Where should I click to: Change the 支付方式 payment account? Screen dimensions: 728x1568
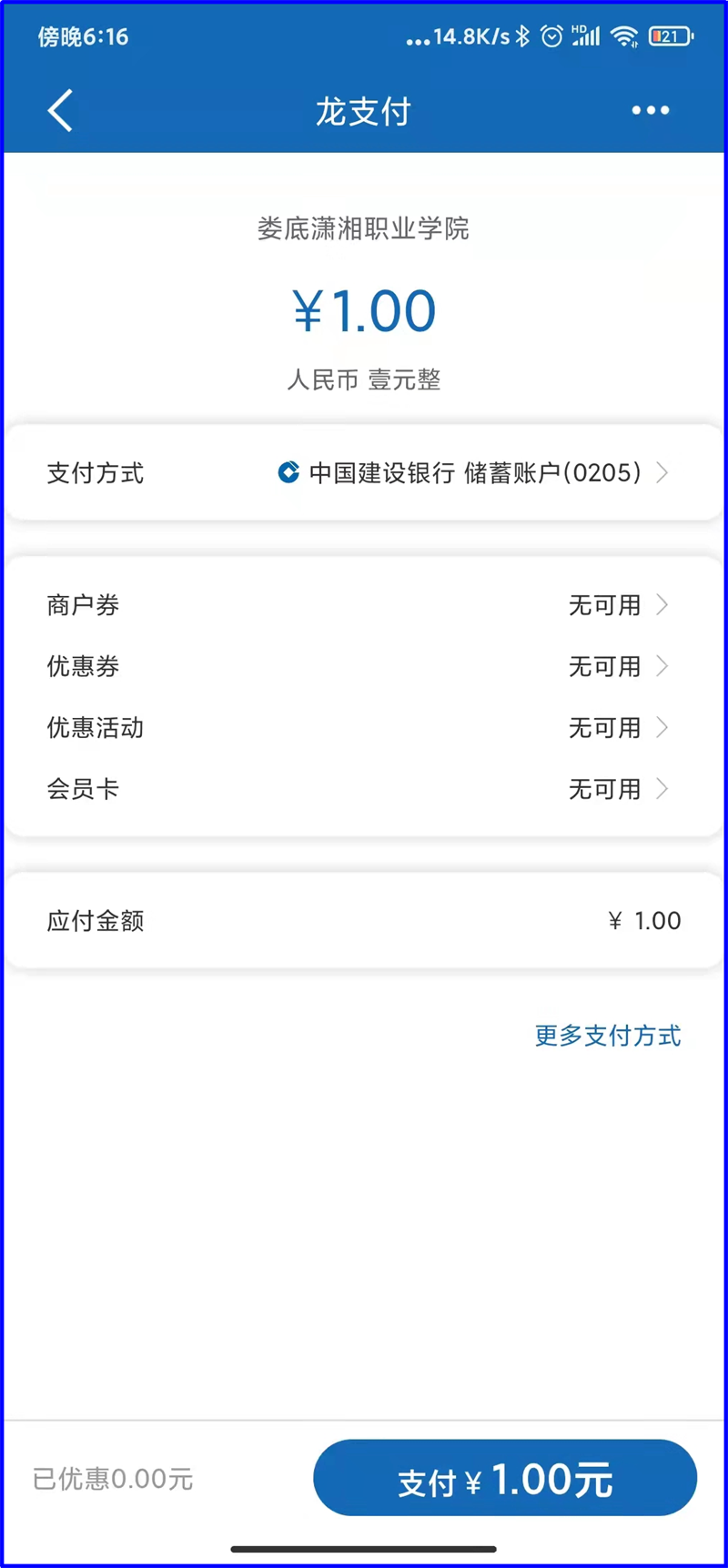click(364, 472)
